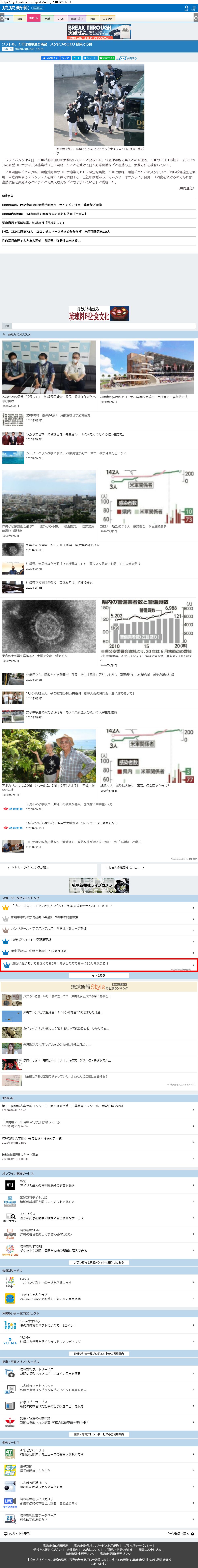The width and height of the screenshot is (198, 1568).
Task: Switch to the スポーツ navigation tab
Action: click(33, 18)
